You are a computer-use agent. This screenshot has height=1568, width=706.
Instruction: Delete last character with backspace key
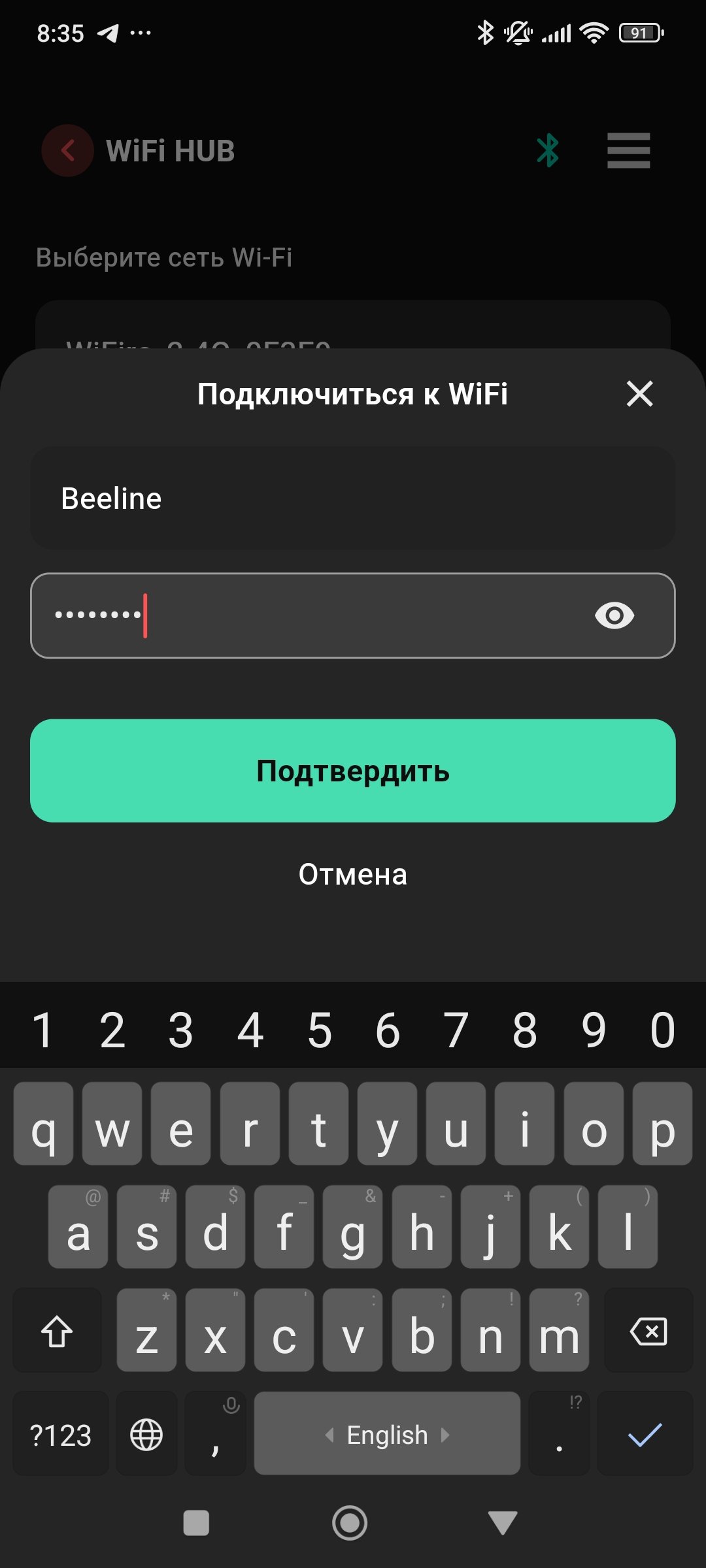coord(648,1331)
